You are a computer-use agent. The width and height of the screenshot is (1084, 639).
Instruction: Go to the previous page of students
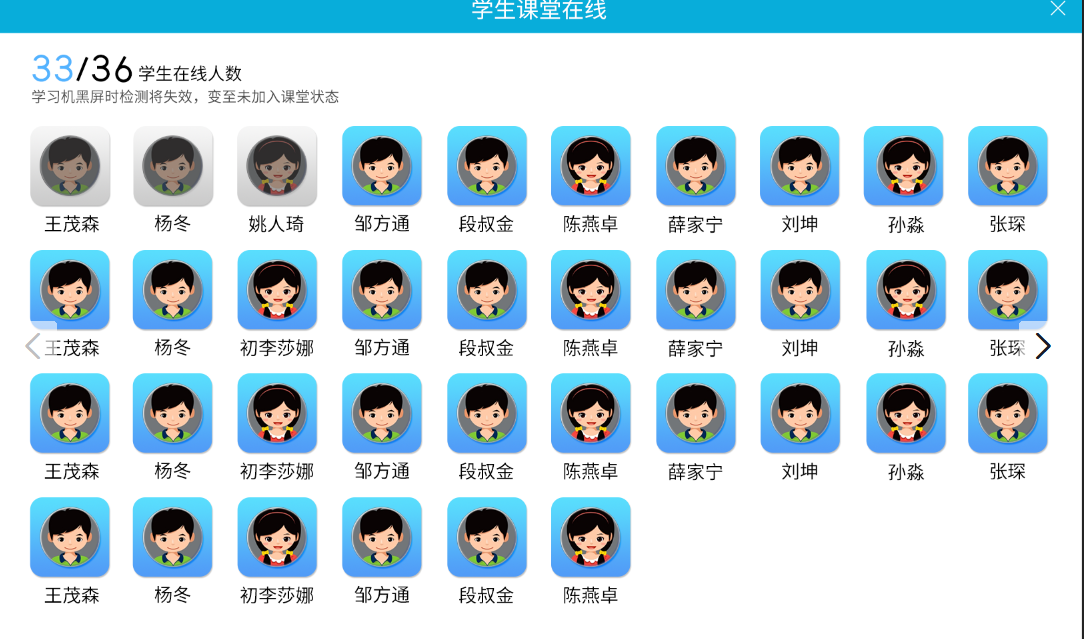click(32, 346)
